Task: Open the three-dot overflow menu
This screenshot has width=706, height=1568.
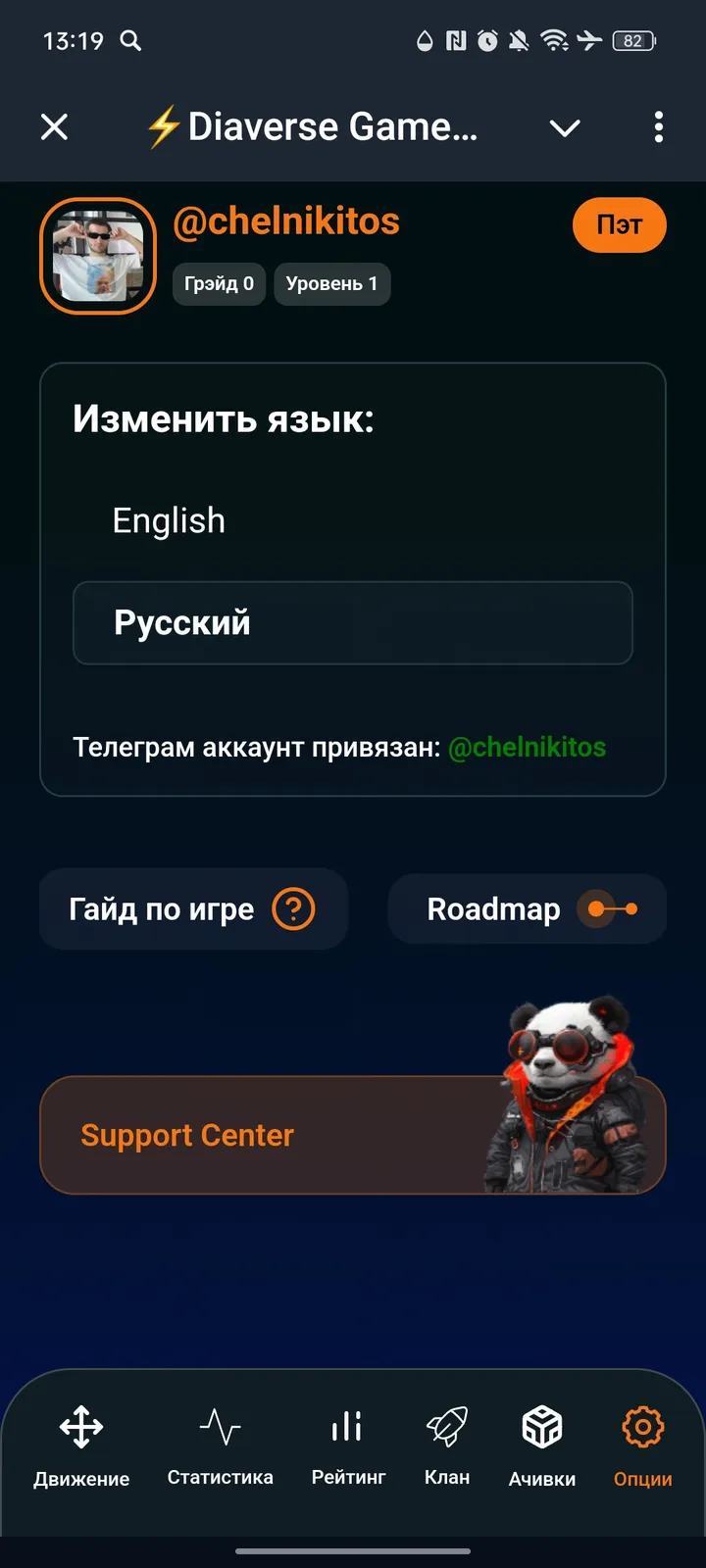Action: (x=658, y=126)
